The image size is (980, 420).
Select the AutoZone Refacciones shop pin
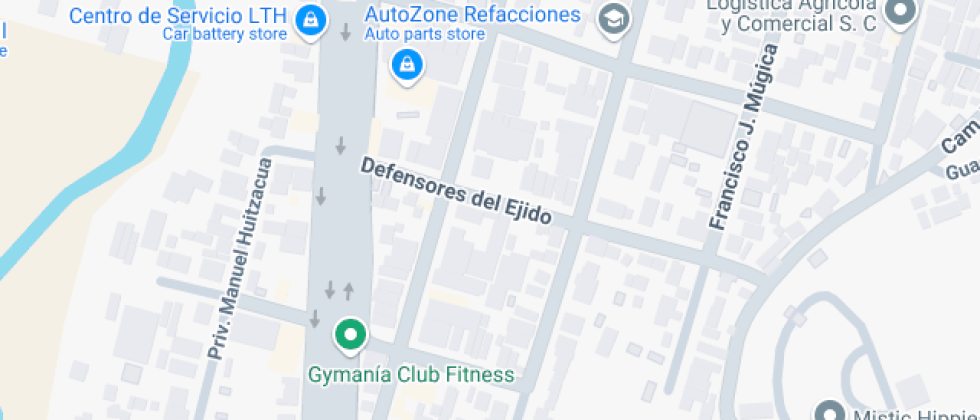pos(407,66)
